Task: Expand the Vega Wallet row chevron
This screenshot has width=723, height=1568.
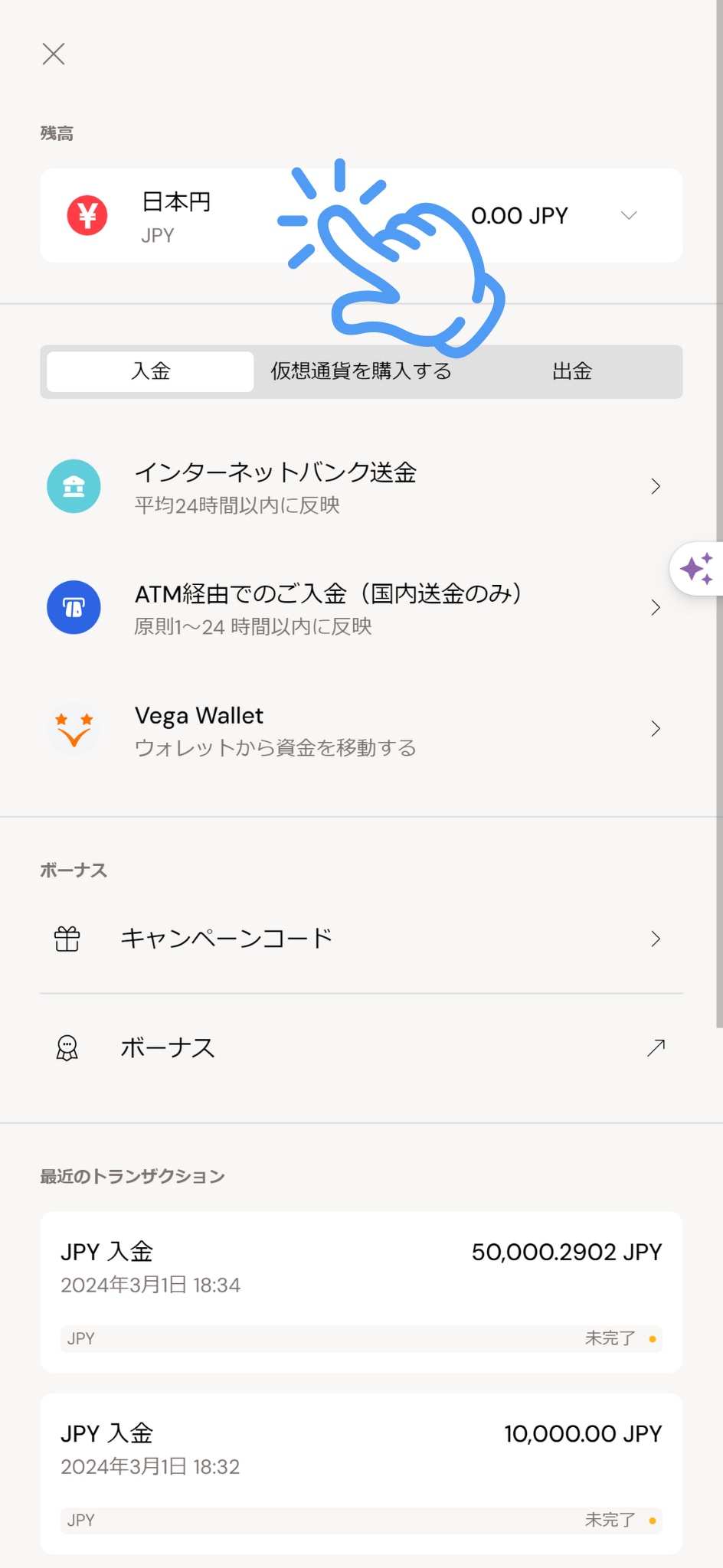Action: point(656,728)
